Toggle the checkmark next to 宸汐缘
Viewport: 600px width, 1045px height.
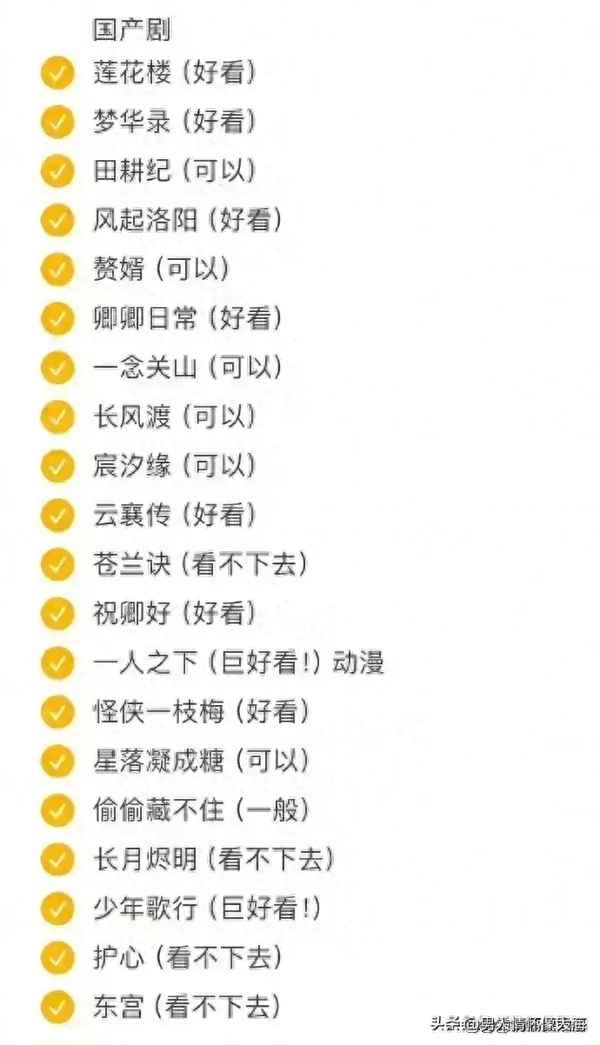58,466
